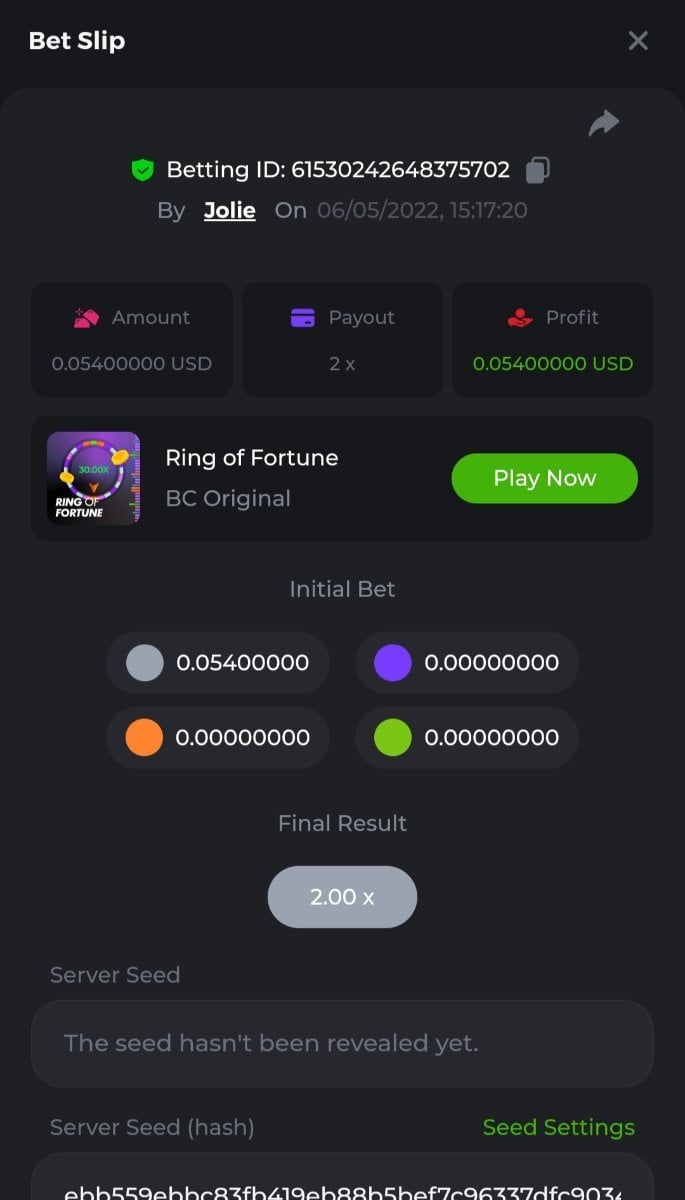Close the Bet Slip panel

point(638,41)
